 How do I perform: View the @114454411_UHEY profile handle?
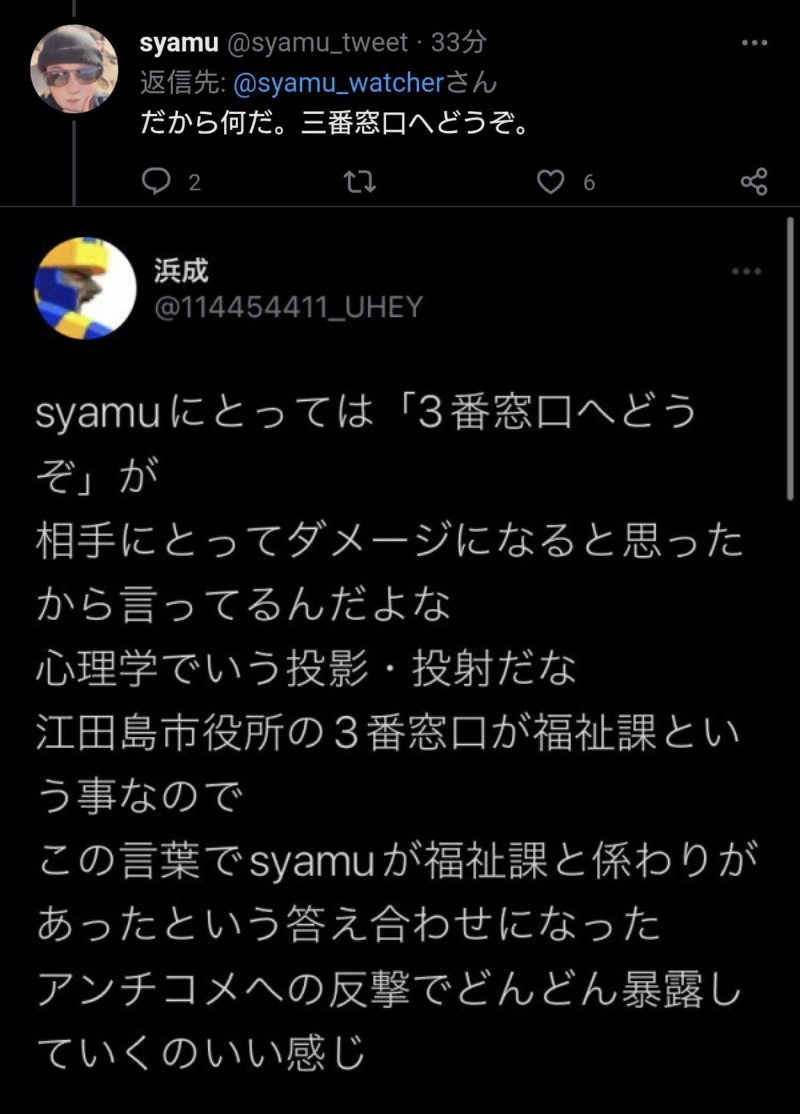click(x=288, y=307)
